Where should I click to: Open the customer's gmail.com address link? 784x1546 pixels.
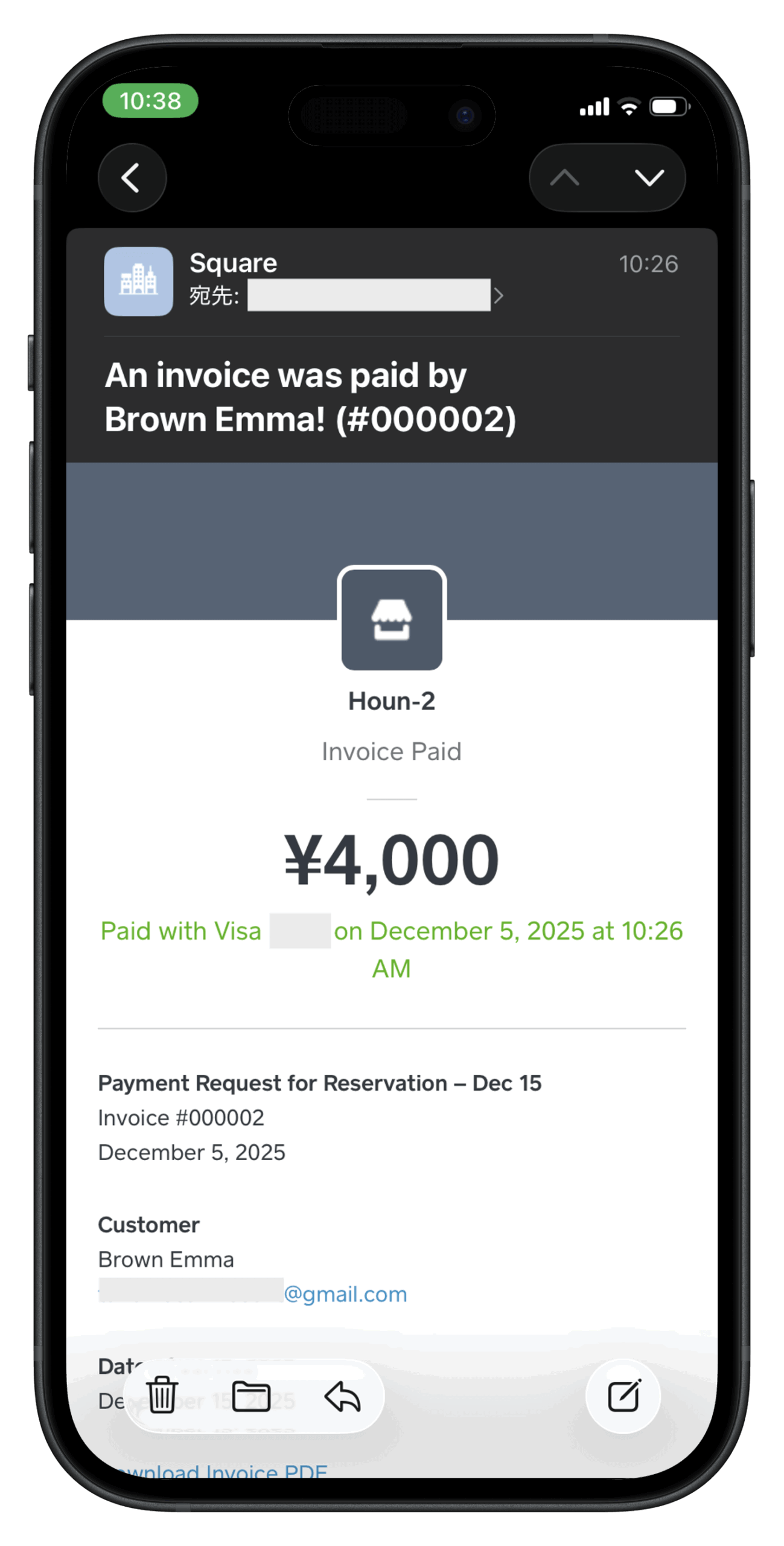click(x=345, y=1294)
